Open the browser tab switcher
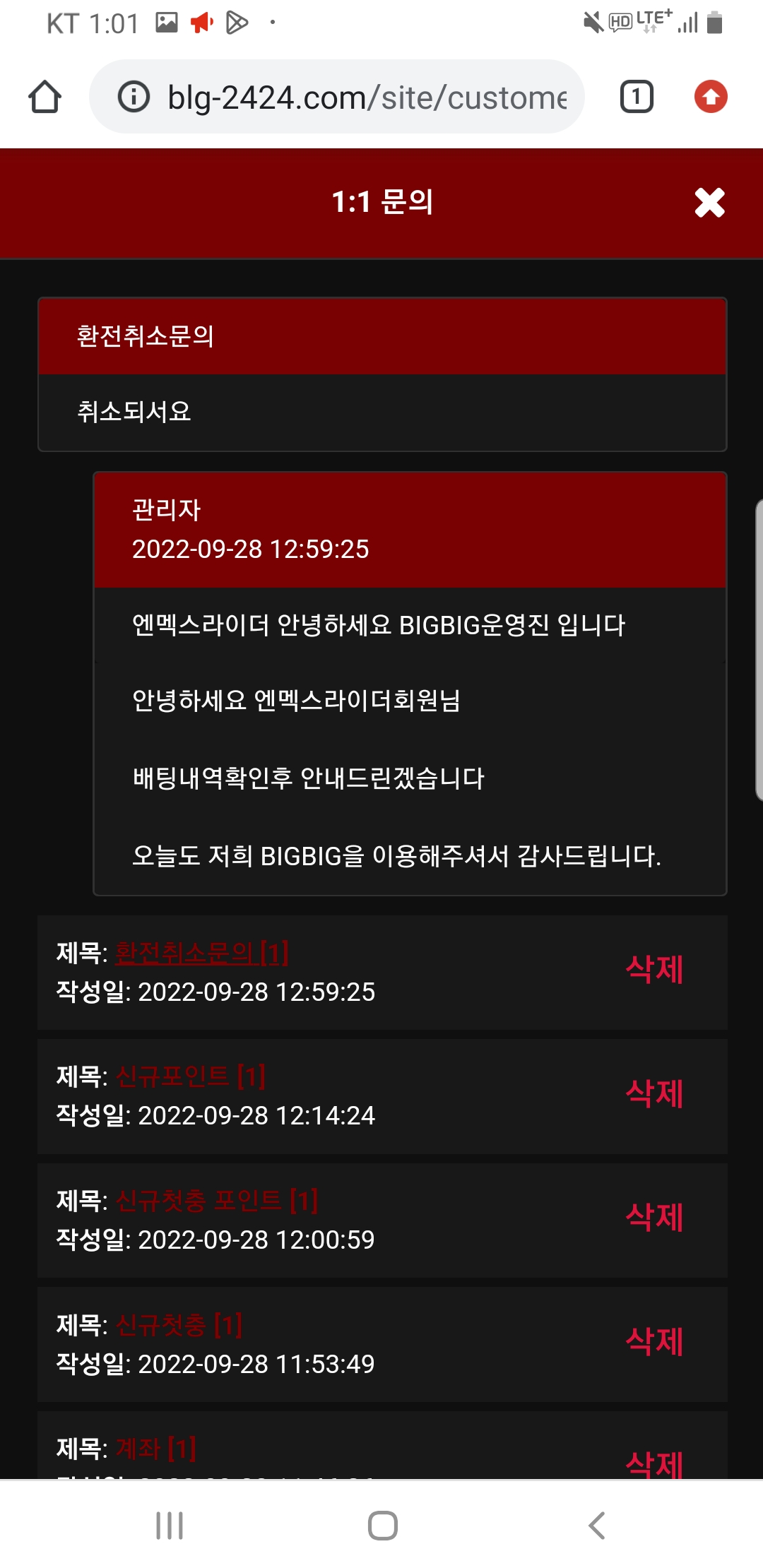 click(636, 97)
